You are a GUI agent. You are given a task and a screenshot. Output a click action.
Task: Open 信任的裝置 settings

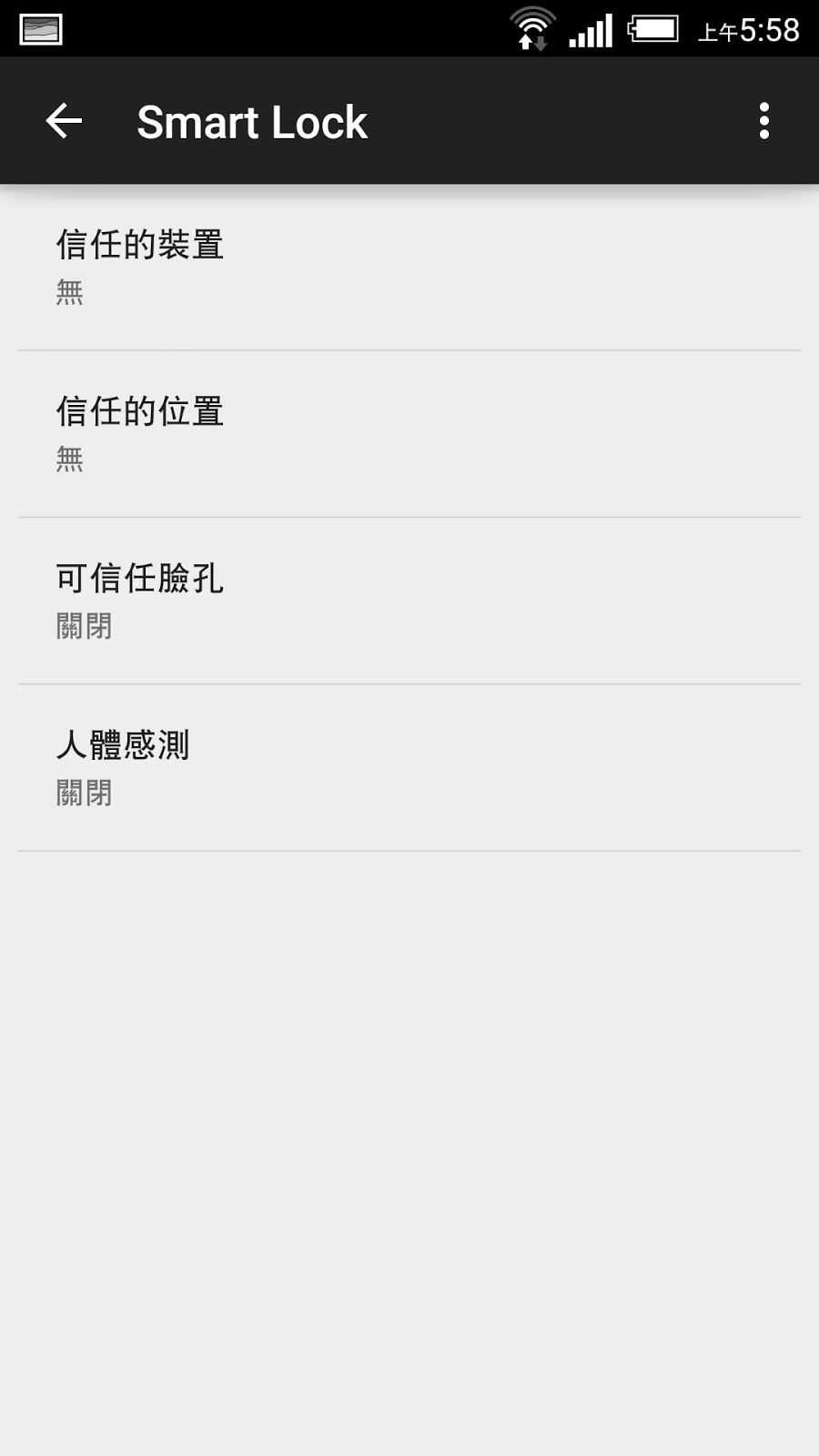(409, 267)
